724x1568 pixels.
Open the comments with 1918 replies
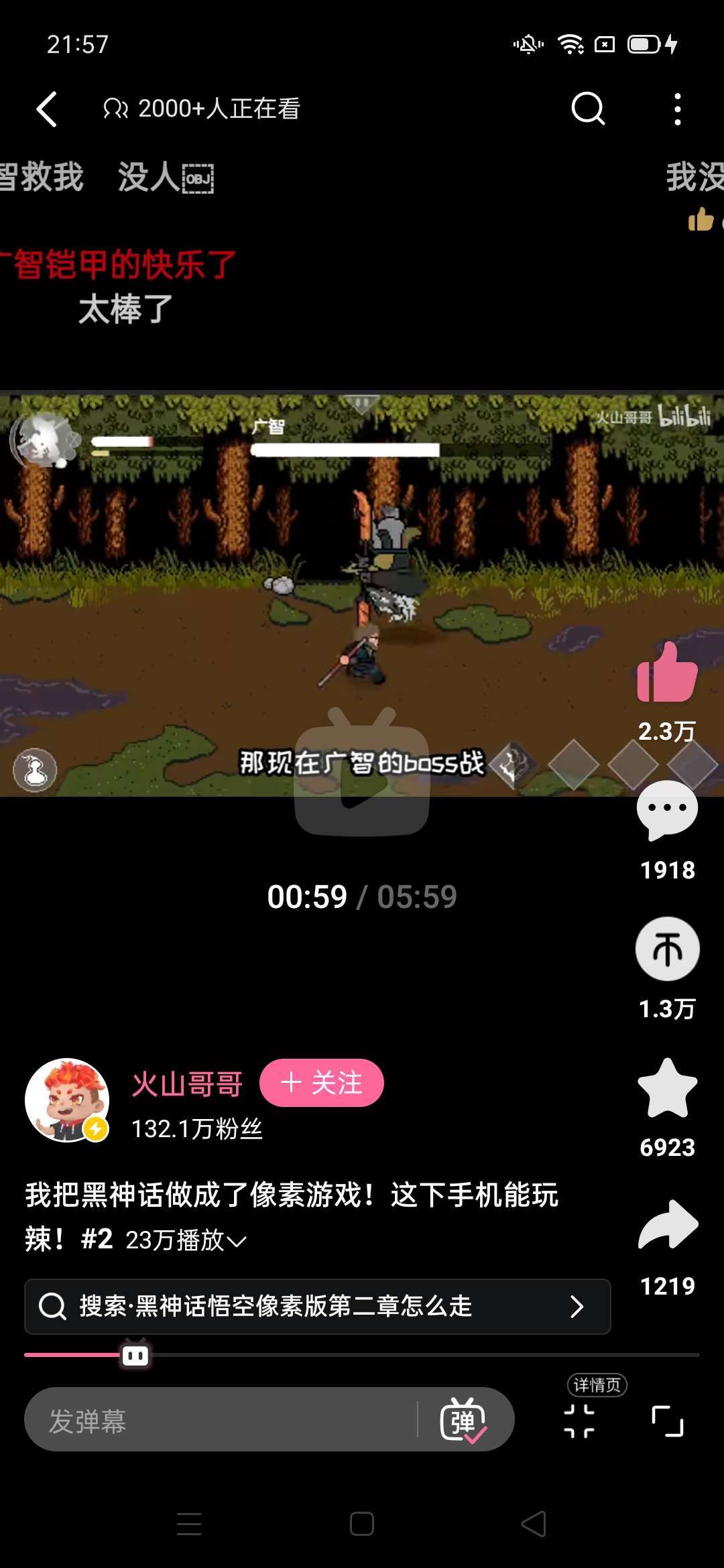667,811
